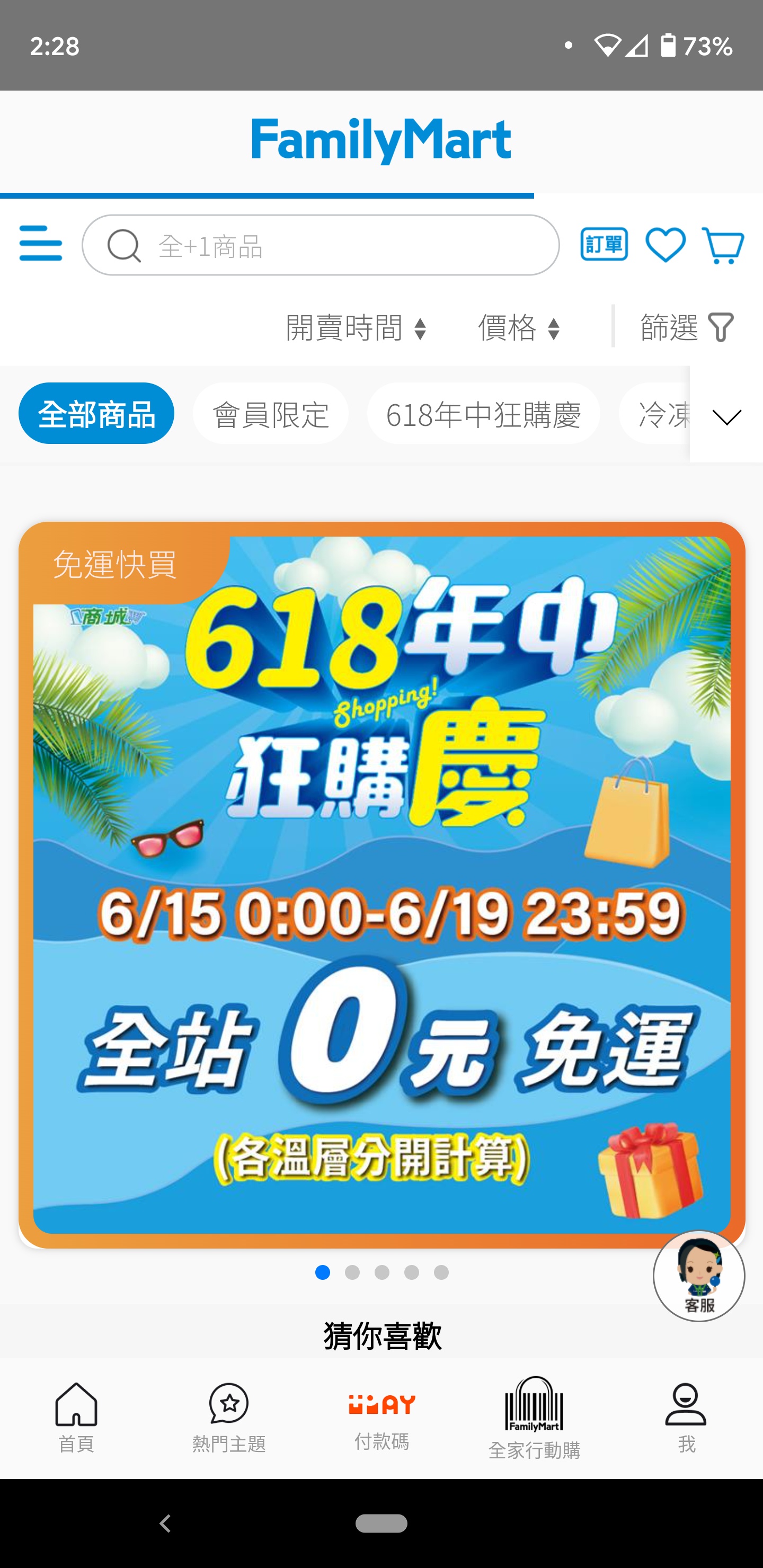Select the 會員限定 chip

[270, 414]
